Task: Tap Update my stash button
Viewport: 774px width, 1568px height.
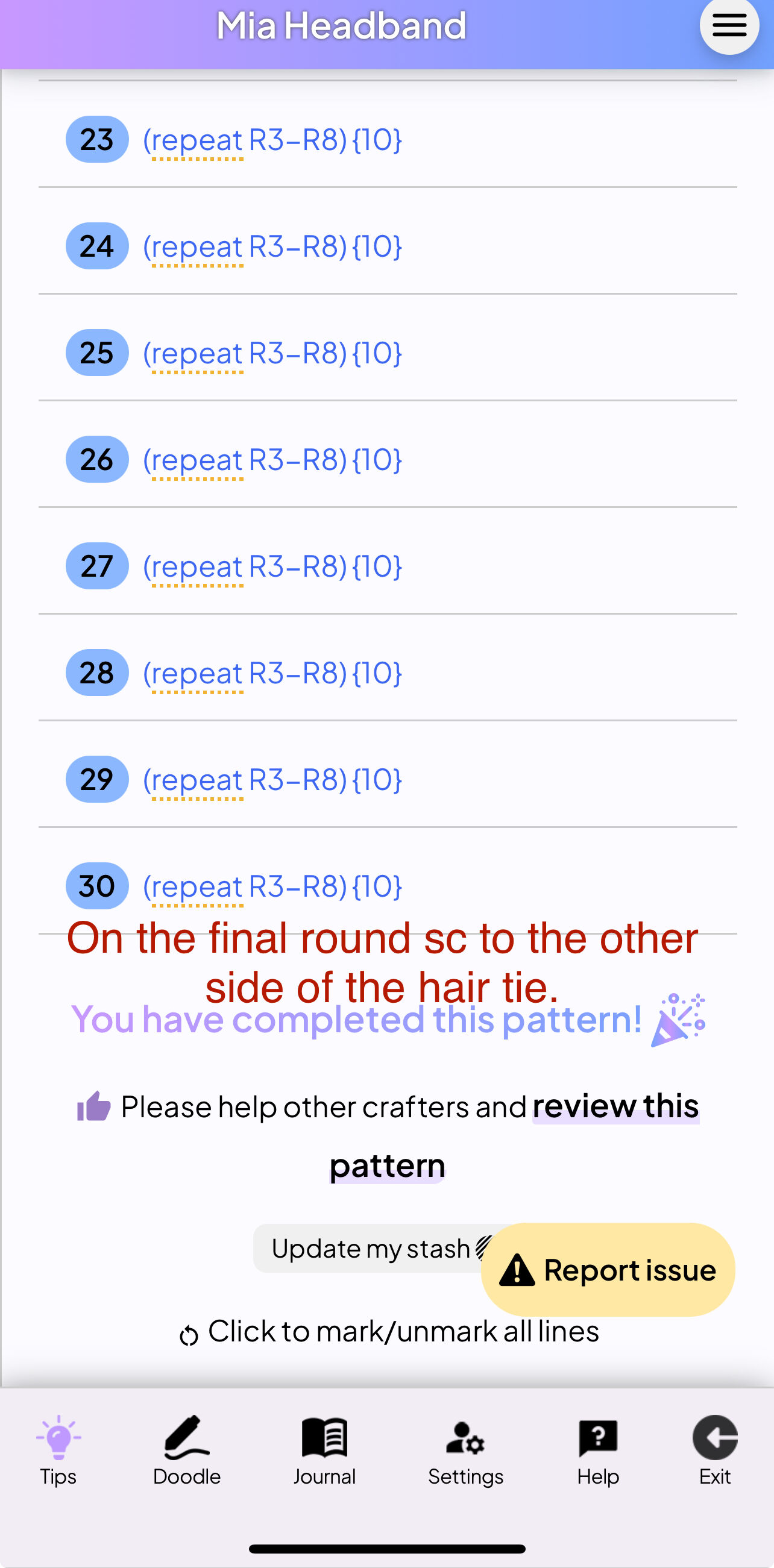Action: pyautogui.click(x=379, y=1249)
